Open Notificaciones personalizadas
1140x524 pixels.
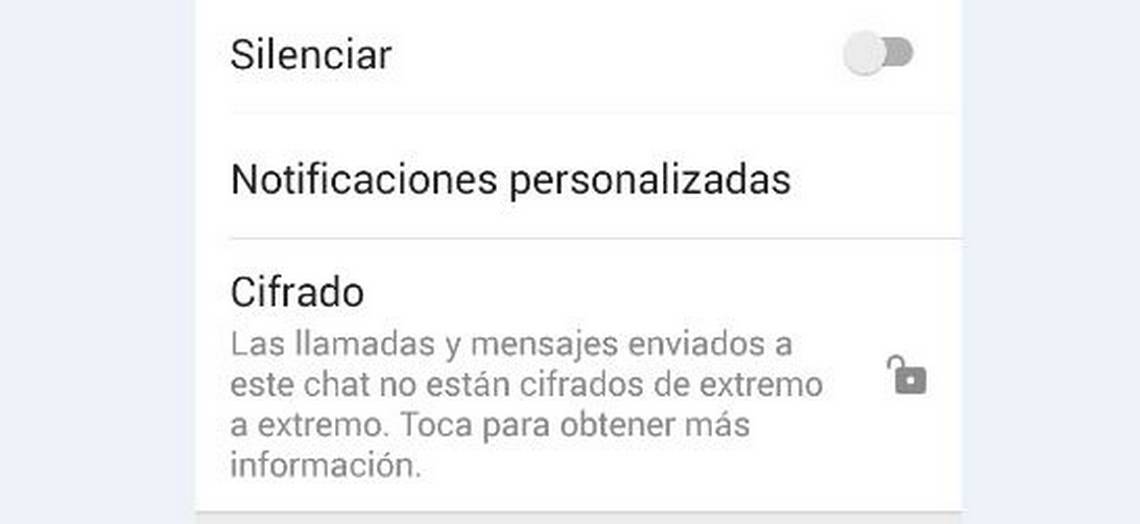point(510,180)
